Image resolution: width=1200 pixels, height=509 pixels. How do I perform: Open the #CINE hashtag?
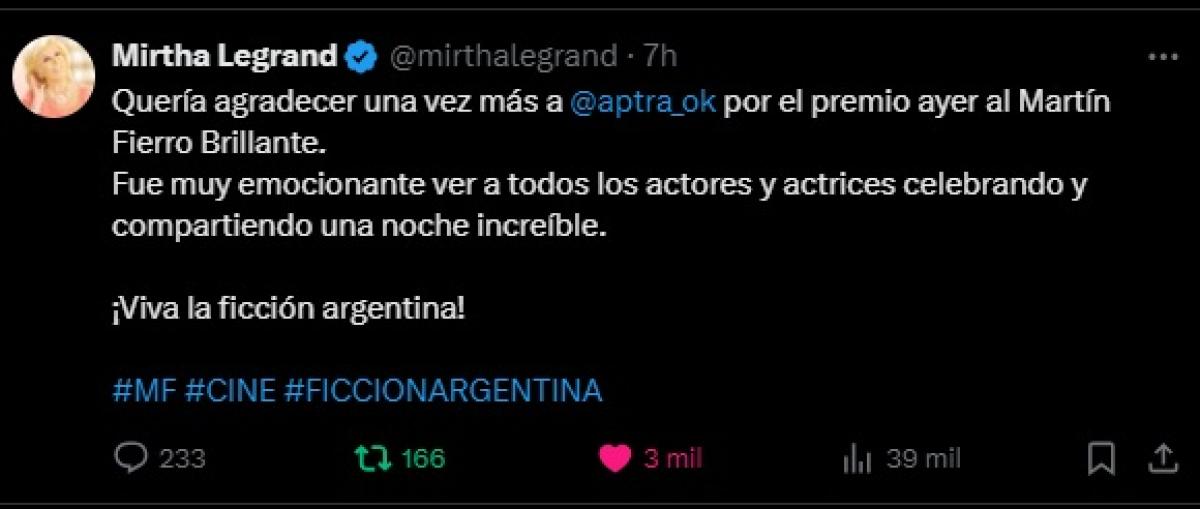point(230,390)
